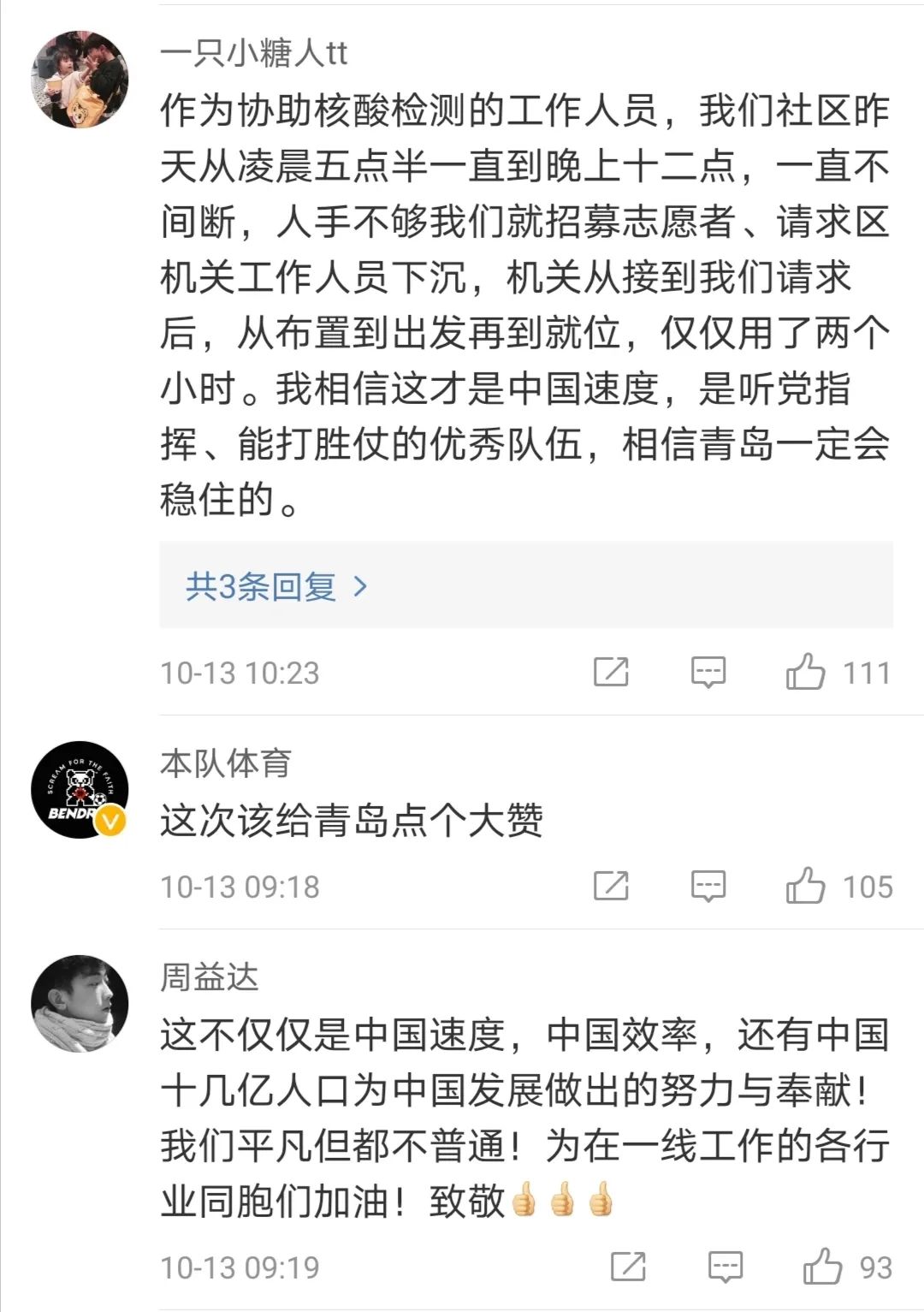Reply to 本队体育's comment

[708, 886]
